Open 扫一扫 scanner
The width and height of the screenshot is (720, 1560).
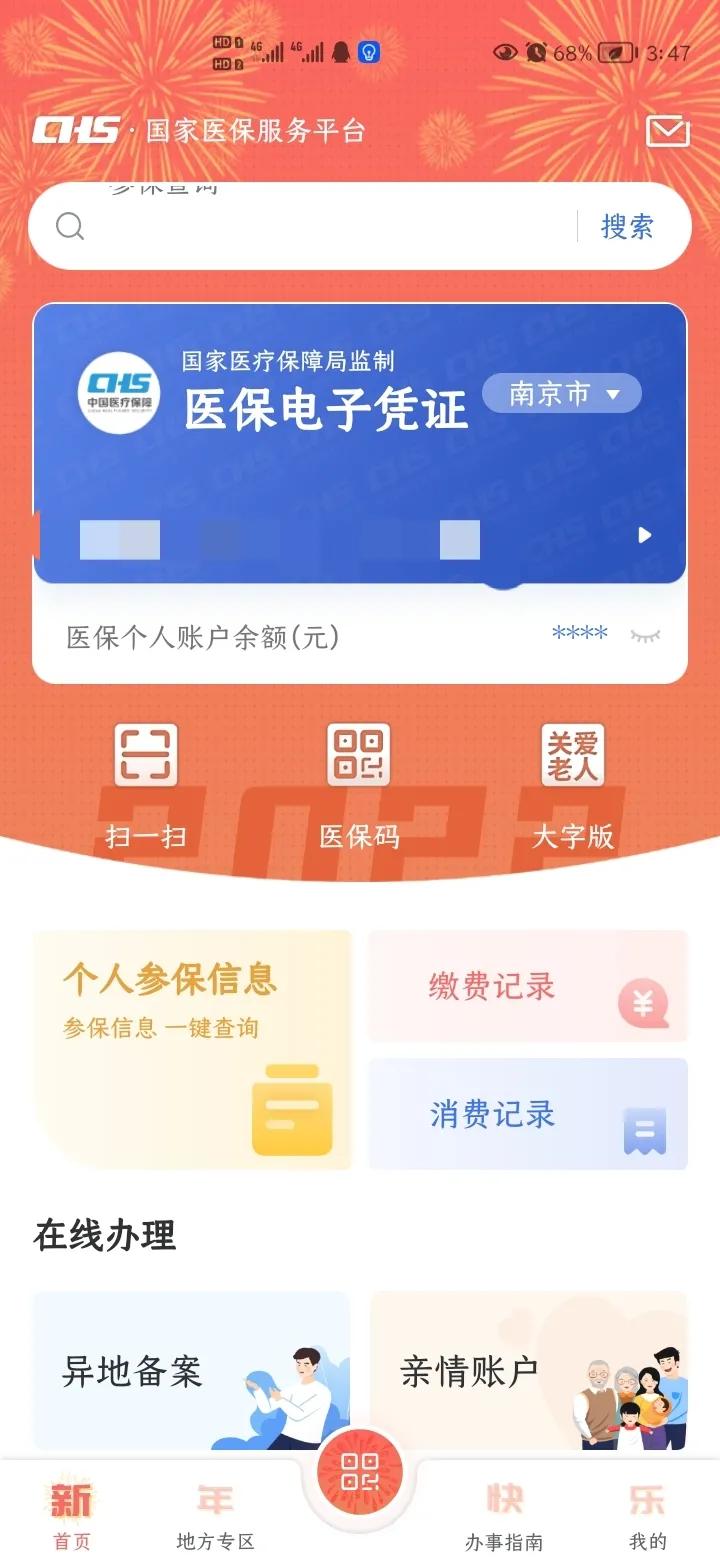146,788
